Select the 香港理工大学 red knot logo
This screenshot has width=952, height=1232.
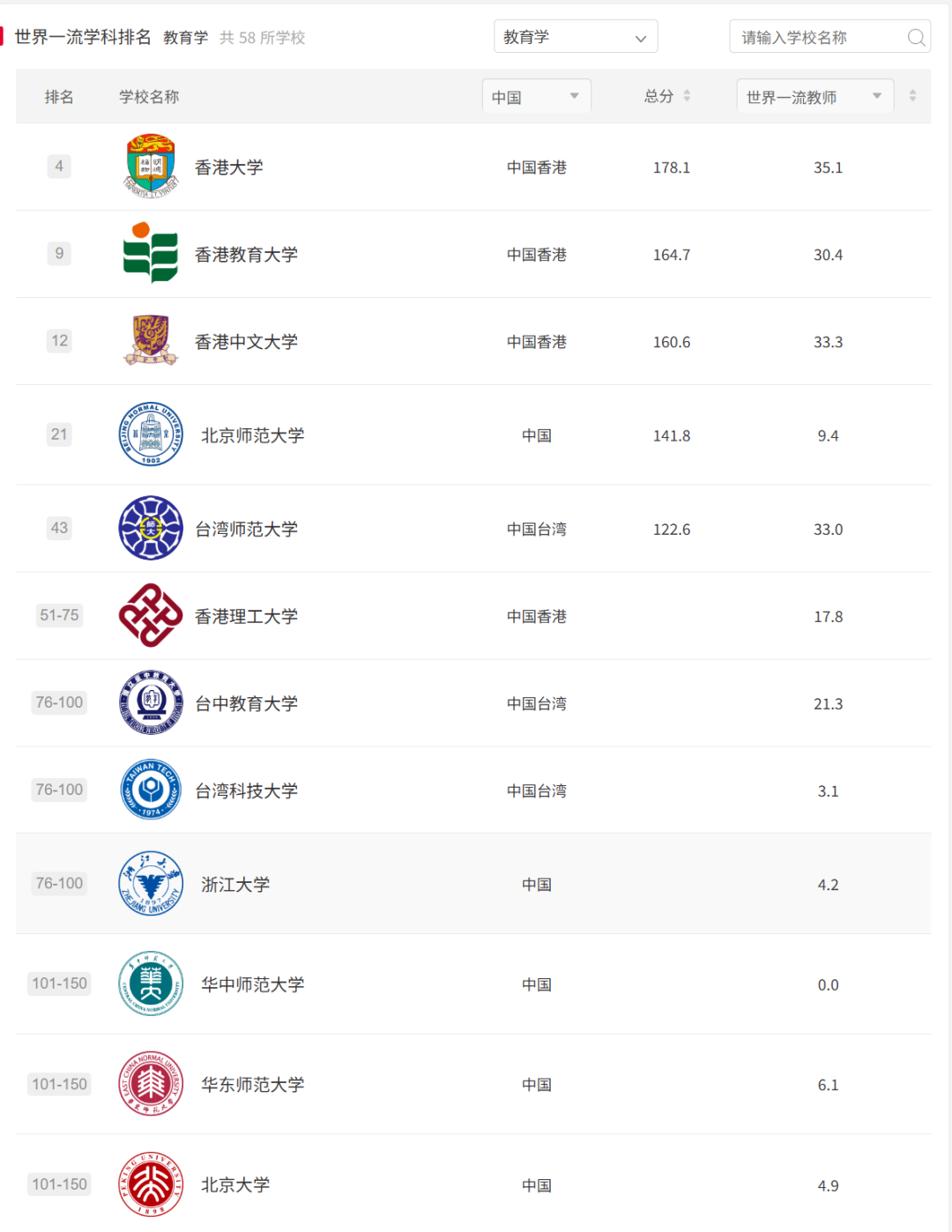tap(150, 616)
